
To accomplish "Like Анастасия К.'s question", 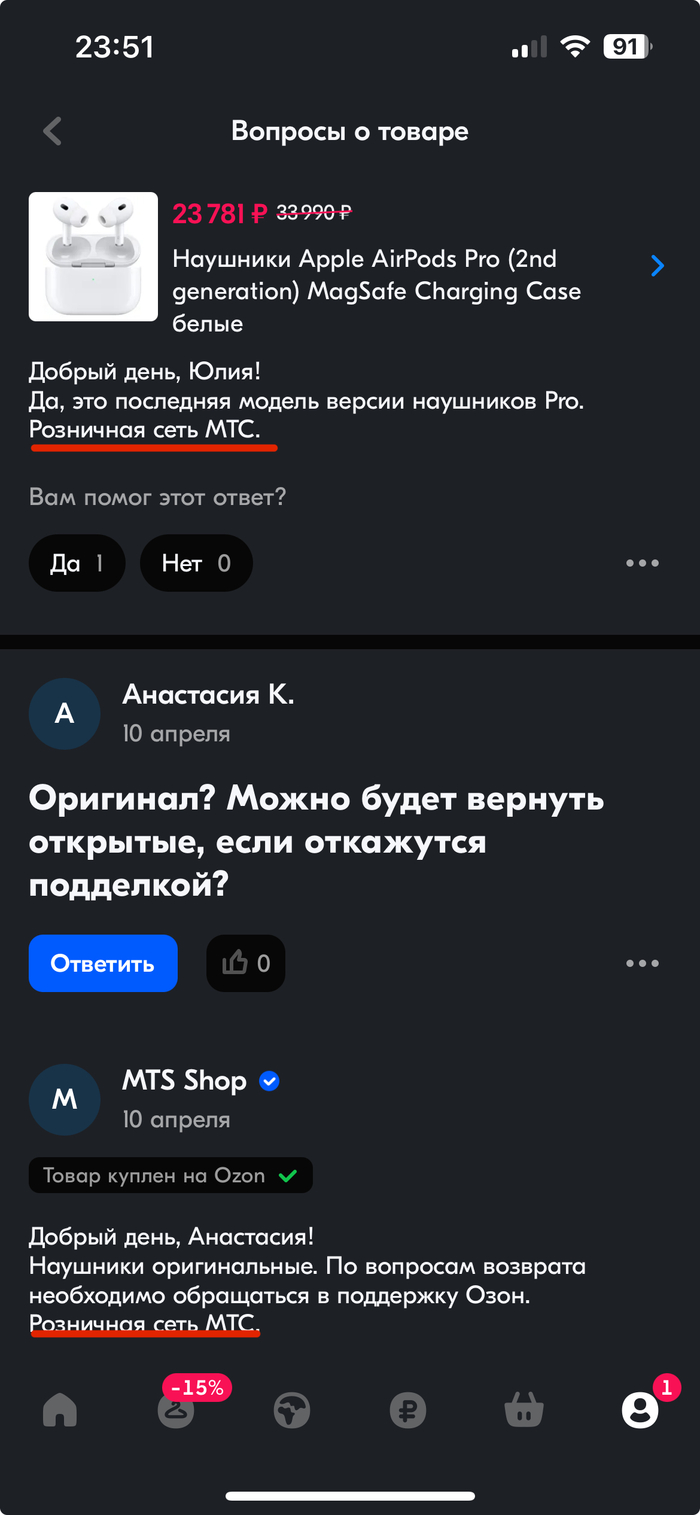I will 246,963.
